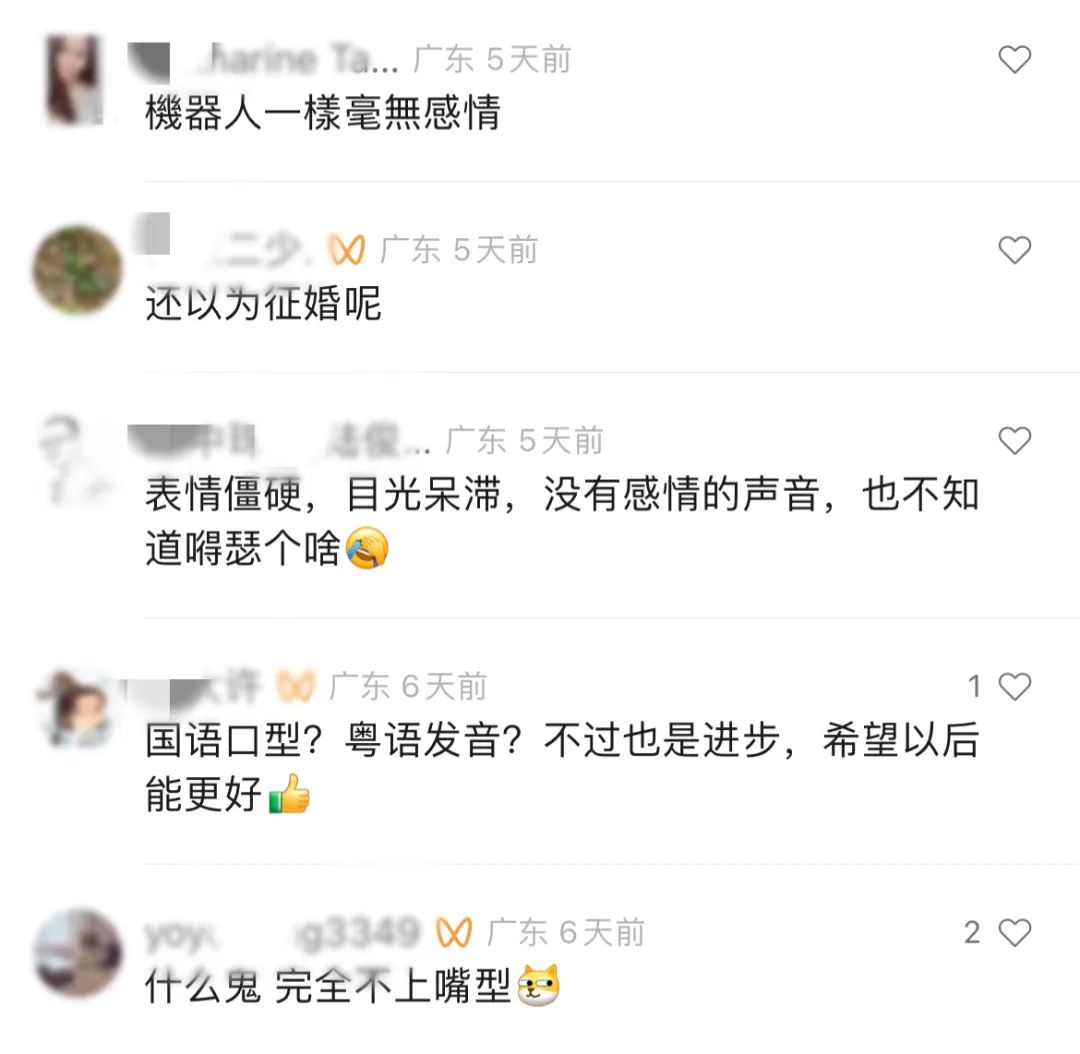Like the comment 还以为征婚呢

1014,250
